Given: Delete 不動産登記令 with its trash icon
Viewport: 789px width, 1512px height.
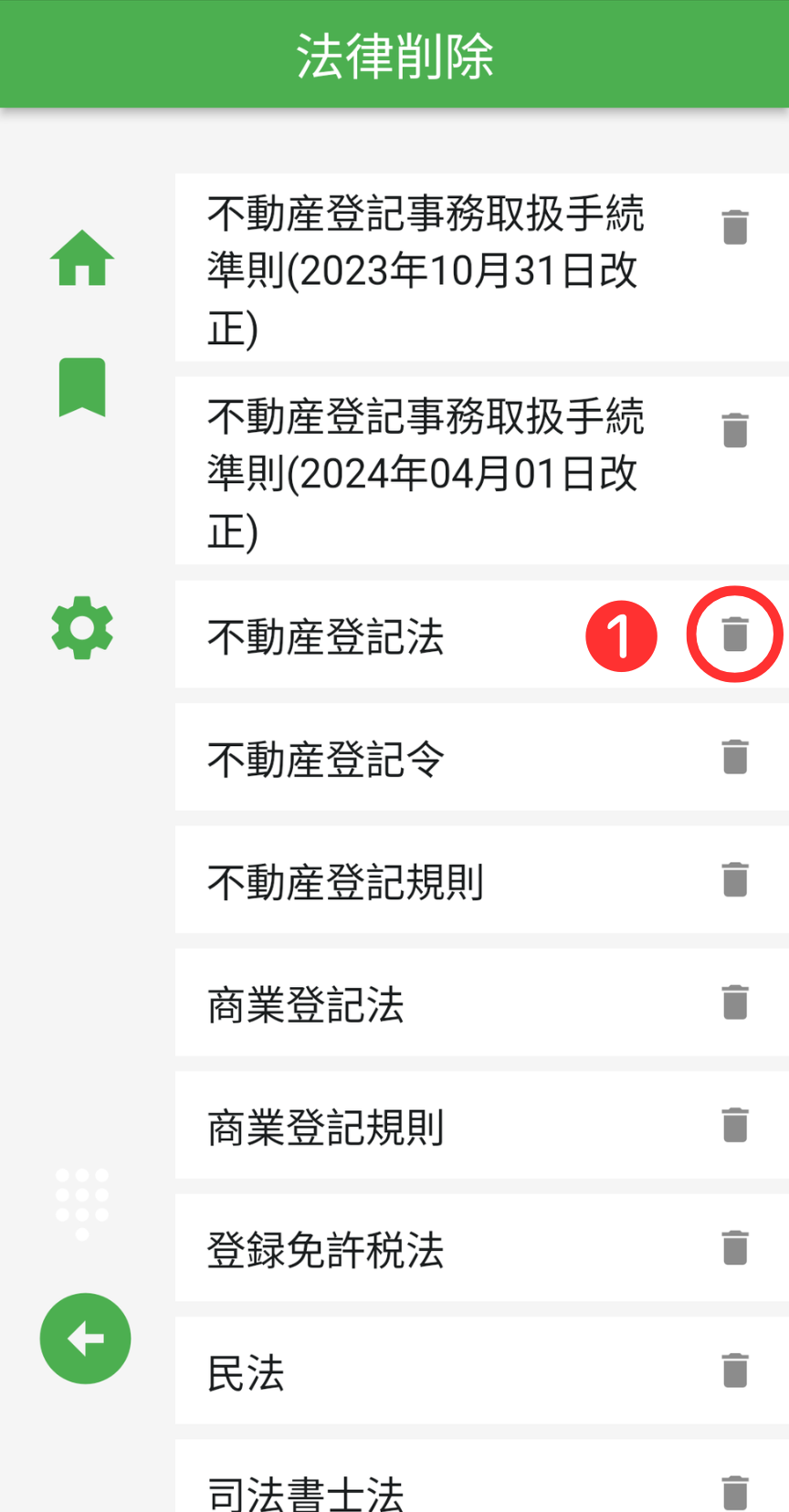Looking at the screenshot, I should 735,757.
